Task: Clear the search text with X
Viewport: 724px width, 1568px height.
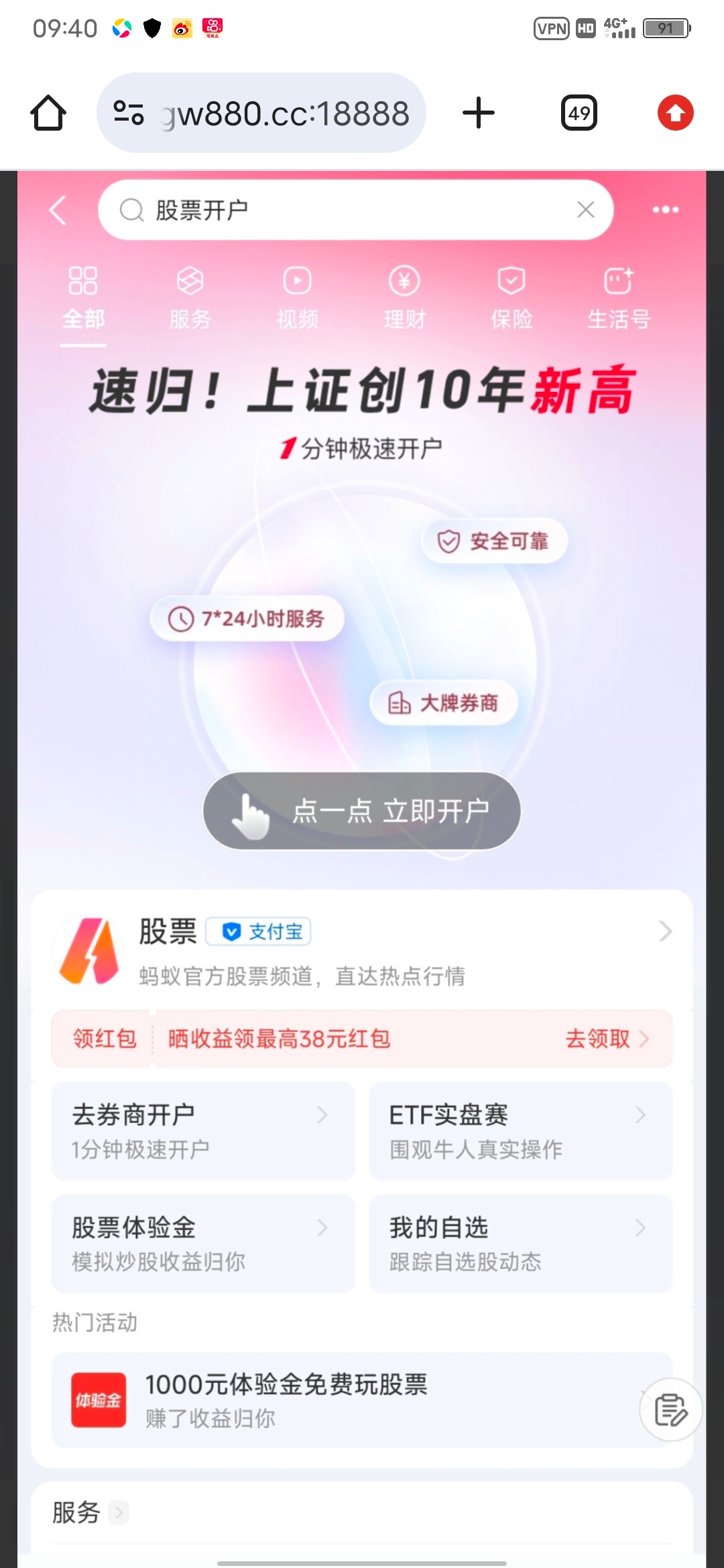Action: (585, 210)
